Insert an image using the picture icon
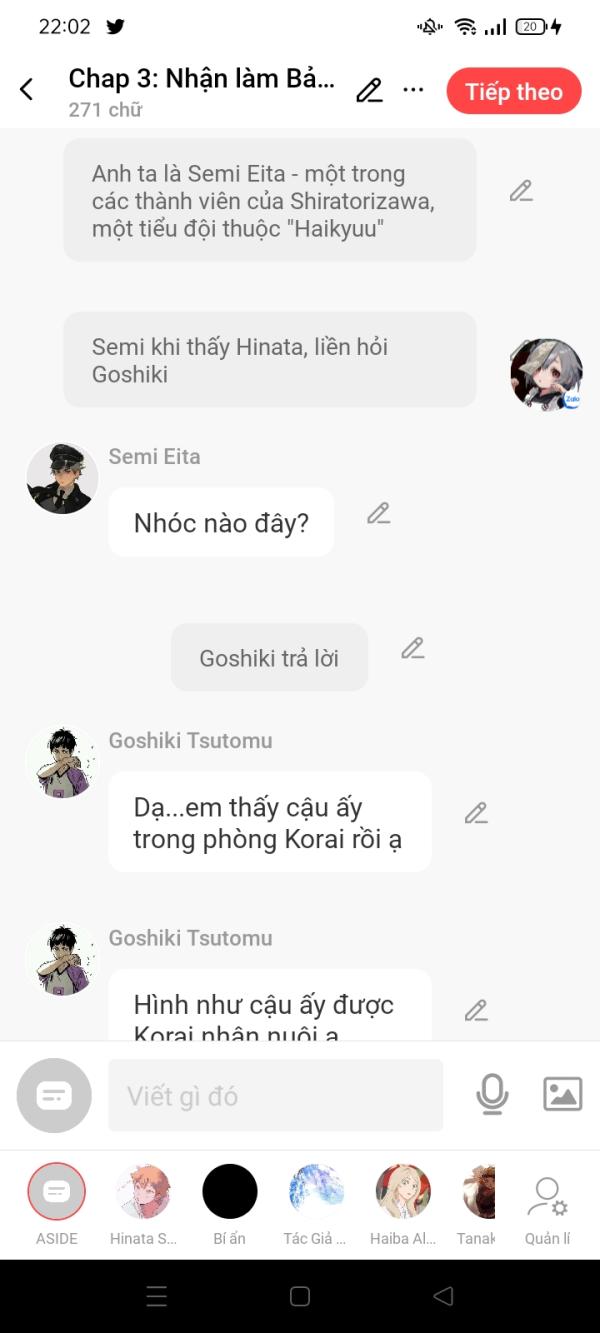The image size is (600, 1333). click(562, 1094)
